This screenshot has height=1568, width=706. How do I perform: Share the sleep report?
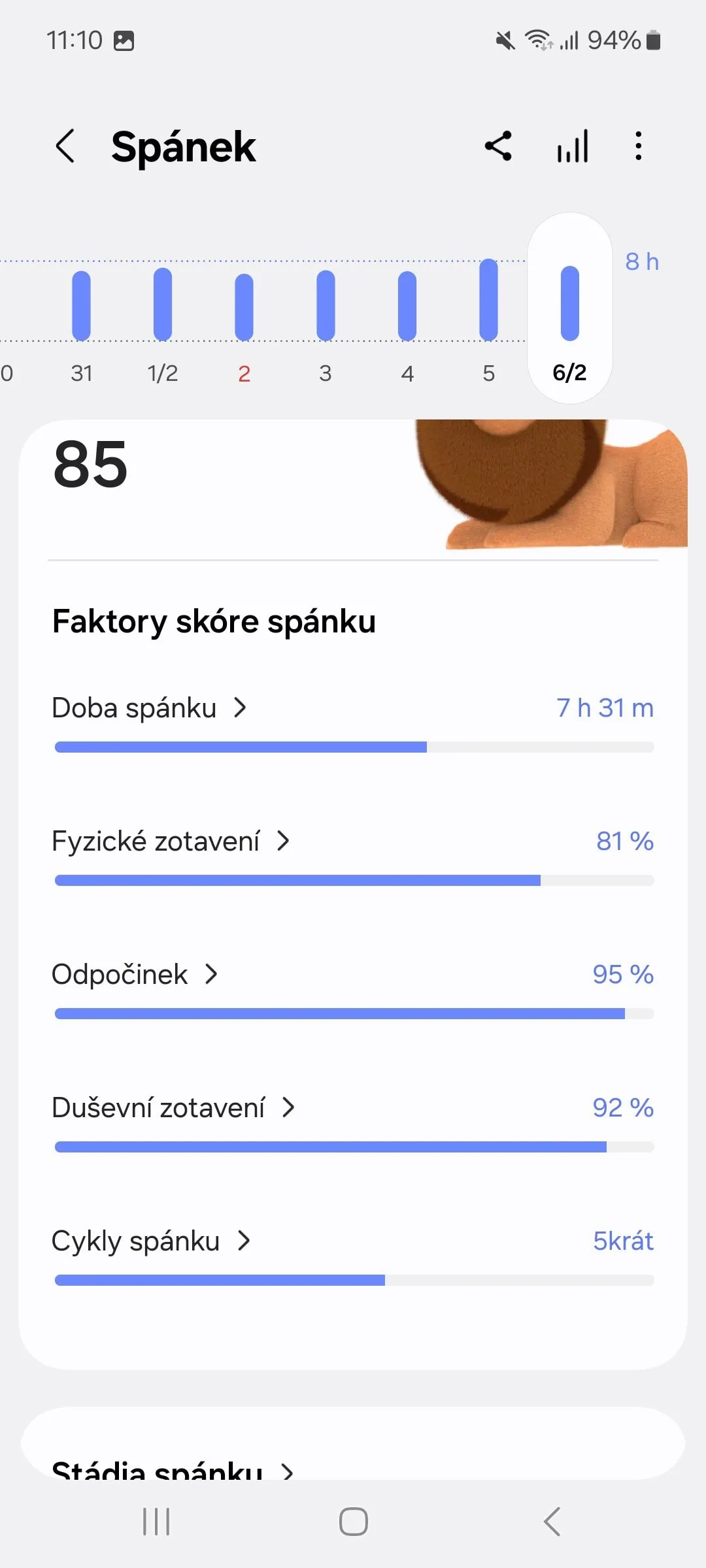coord(498,146)
